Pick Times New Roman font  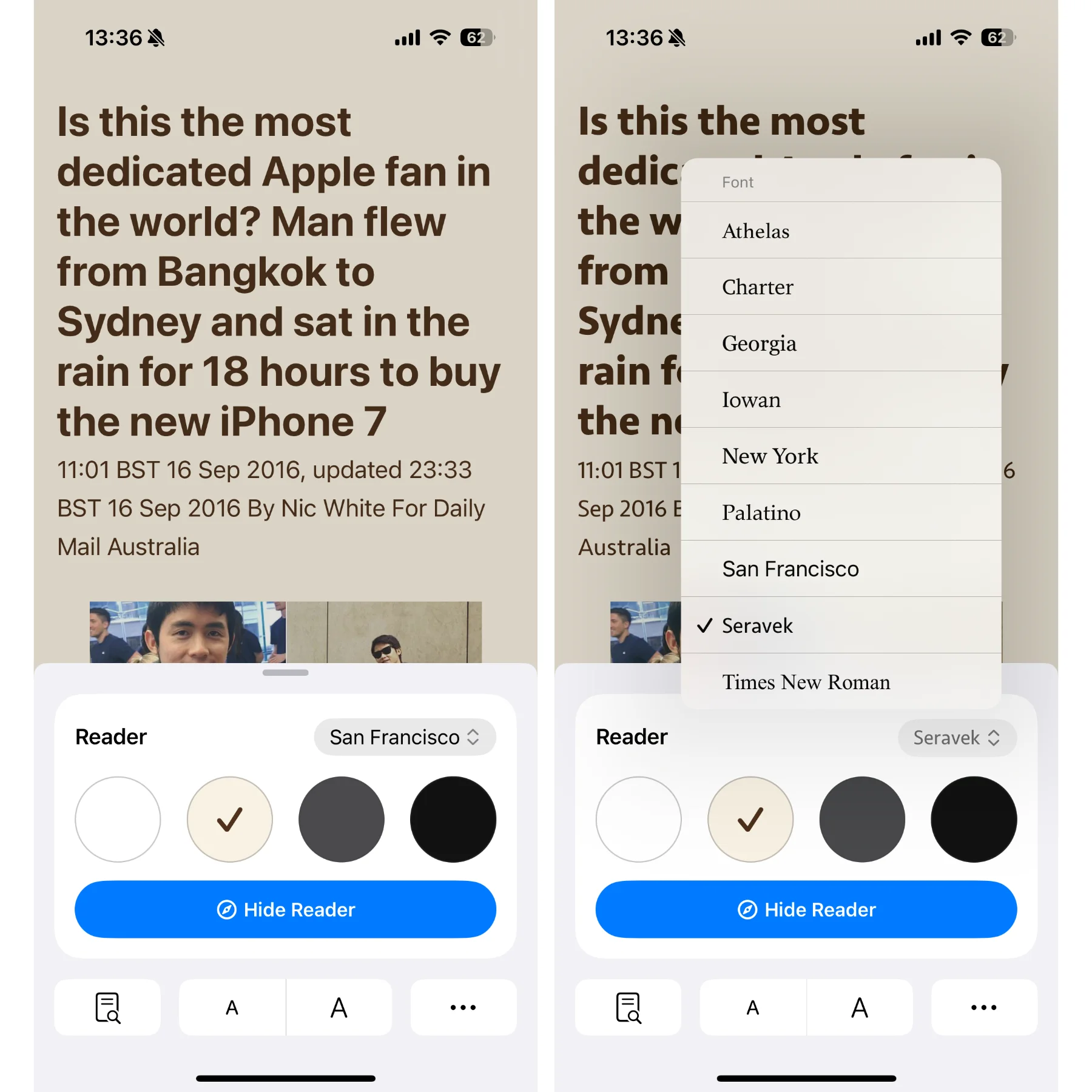point(840,682)
